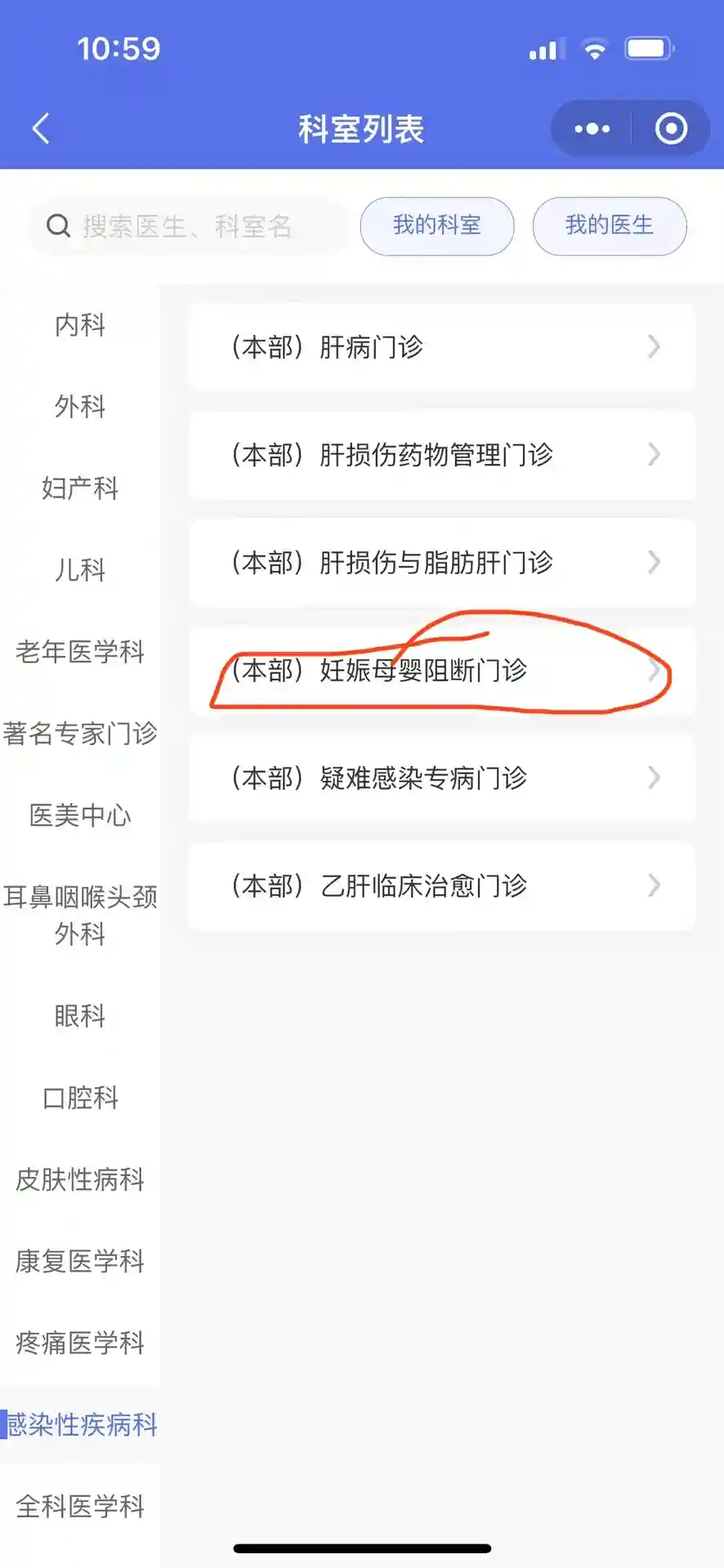This screenshot has height=1568, width=724.
Task: Close the mini program with the circle icon
Action: pos(671,129)
